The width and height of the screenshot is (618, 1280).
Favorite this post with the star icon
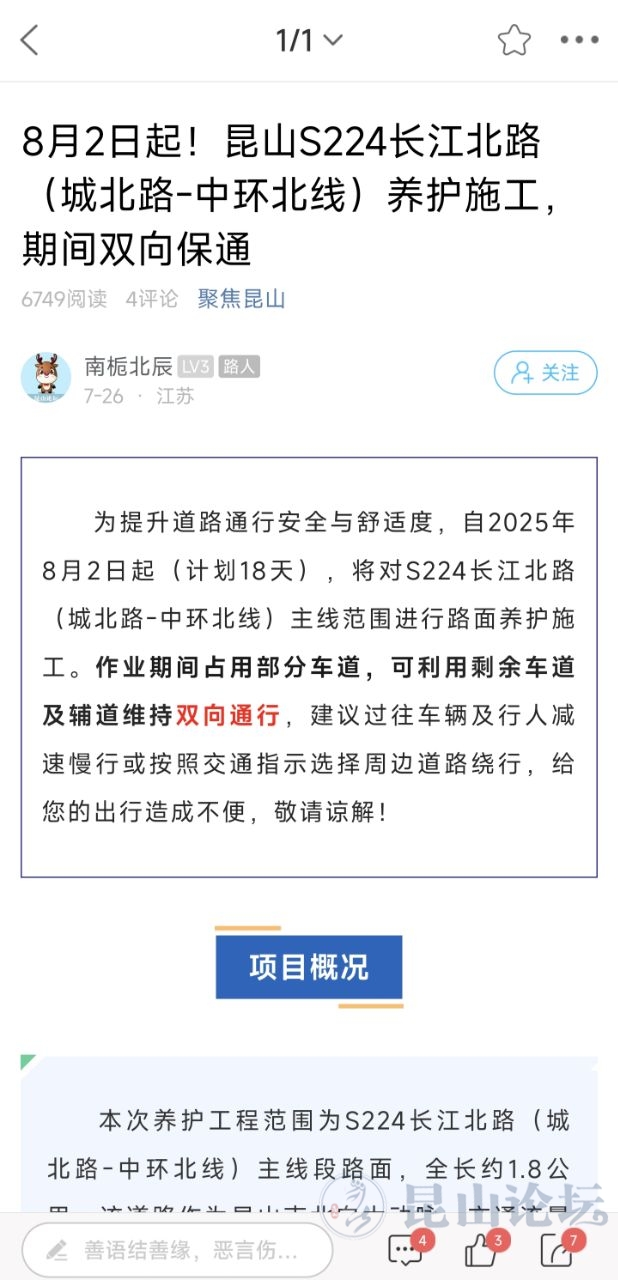[514, 41]
